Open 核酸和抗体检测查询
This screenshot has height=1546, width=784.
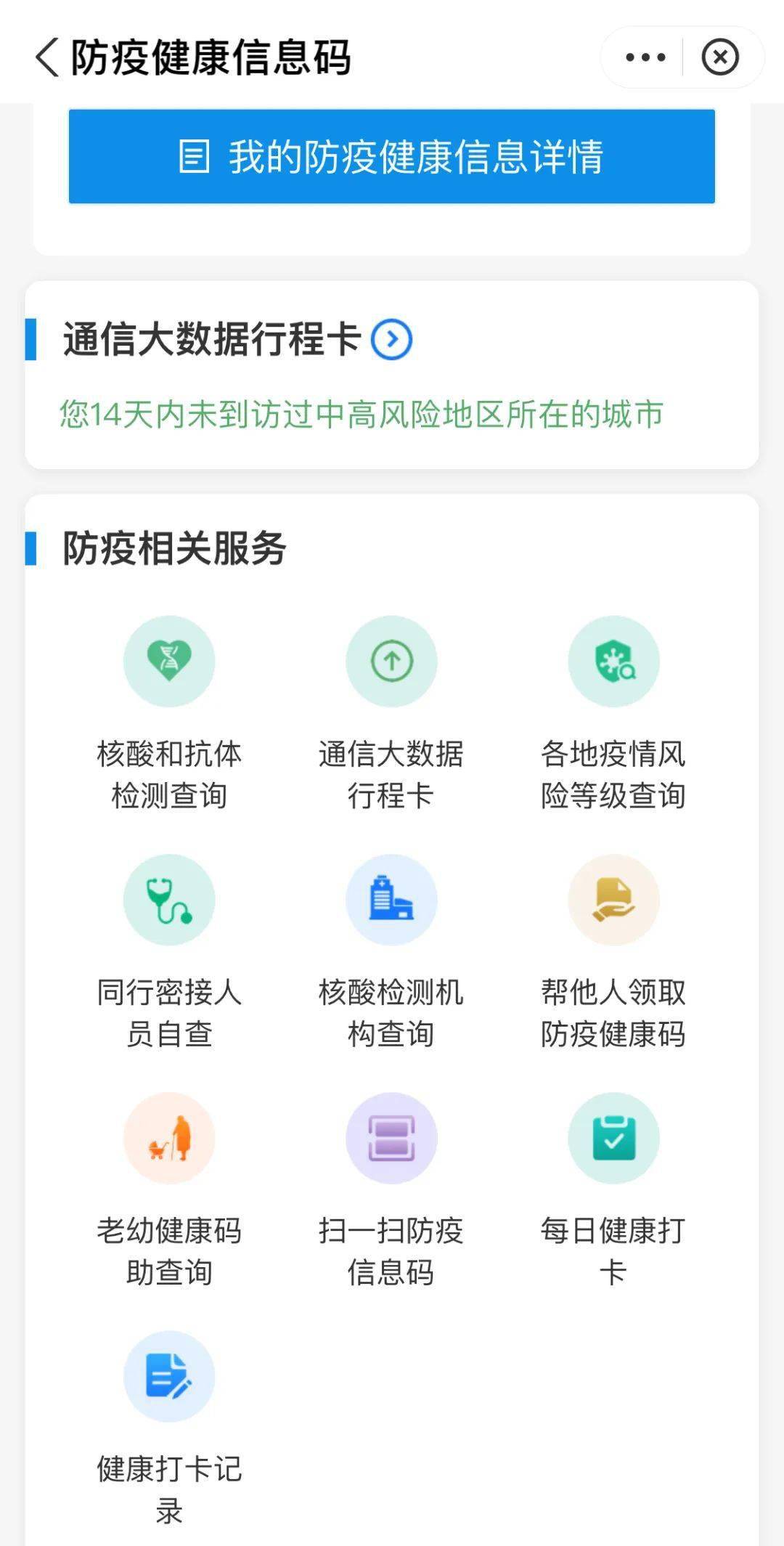pyautogui.click(x=169, y=713)
